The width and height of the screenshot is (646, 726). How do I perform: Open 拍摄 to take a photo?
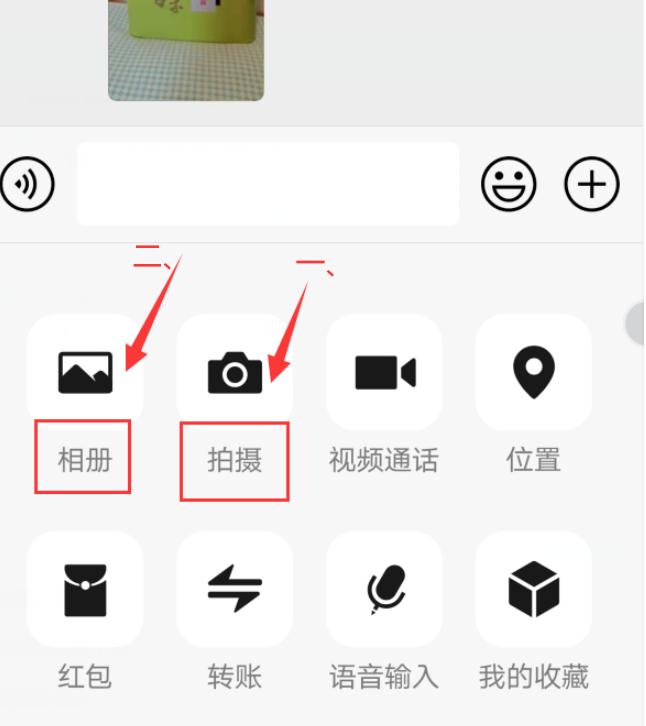235,372
